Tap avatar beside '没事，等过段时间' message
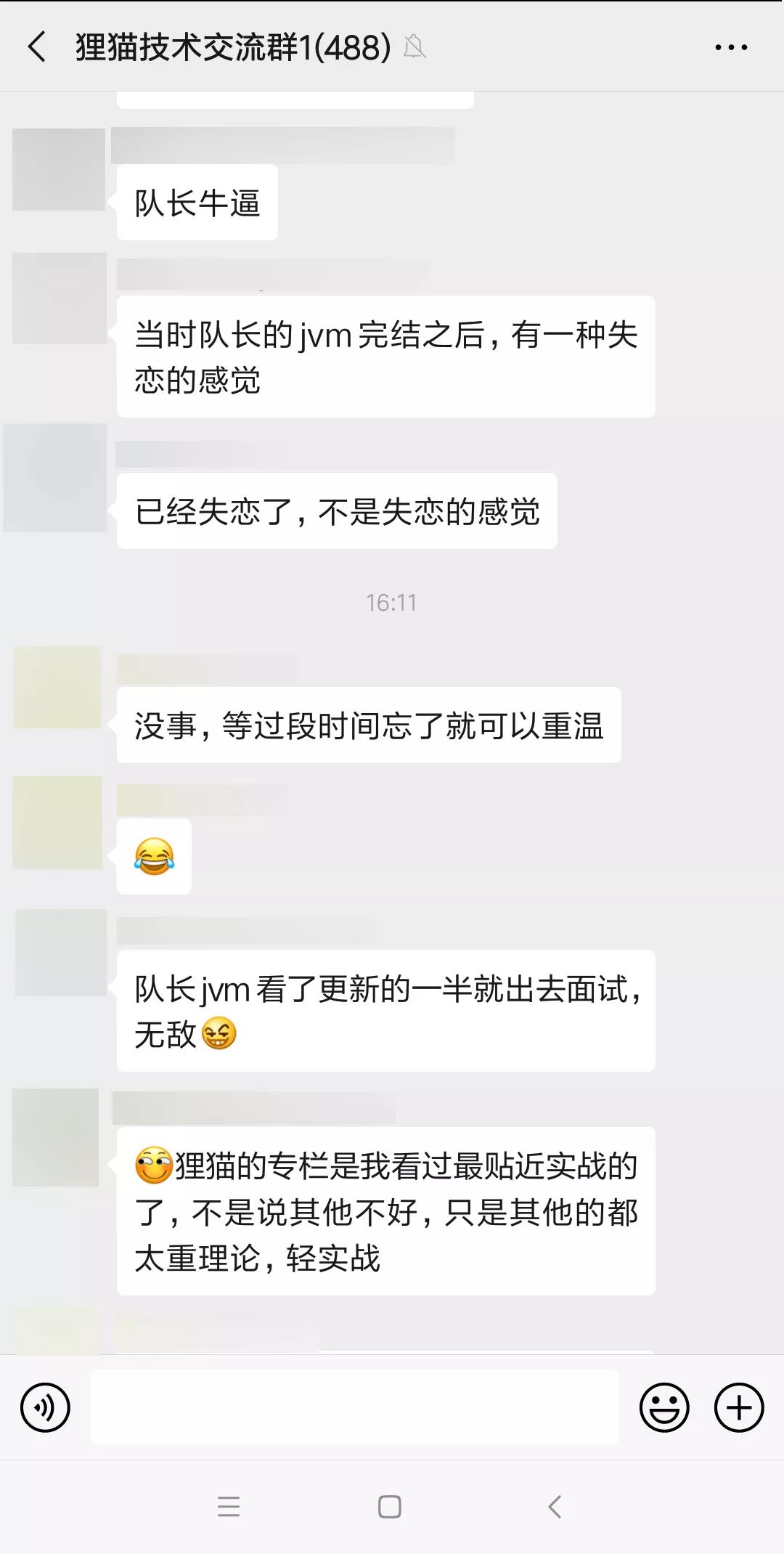Image resolution: width=784 pixels, height=1554 pixels. coord(57,687)
